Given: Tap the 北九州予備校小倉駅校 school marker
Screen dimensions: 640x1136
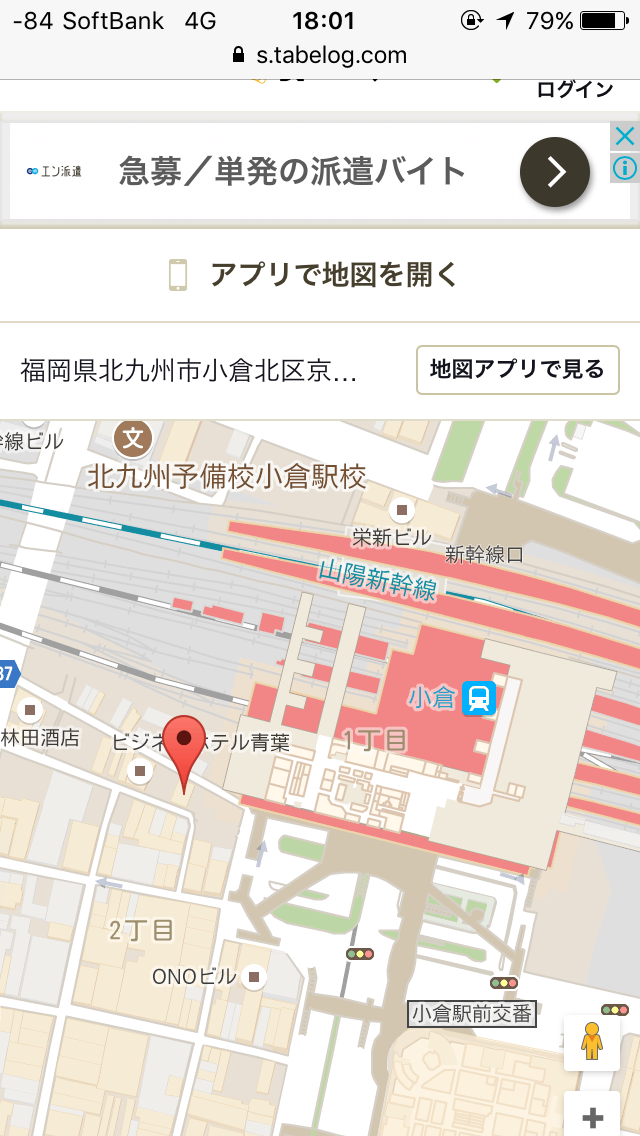Looking at the screenshot, I should [x=133, y=437].
